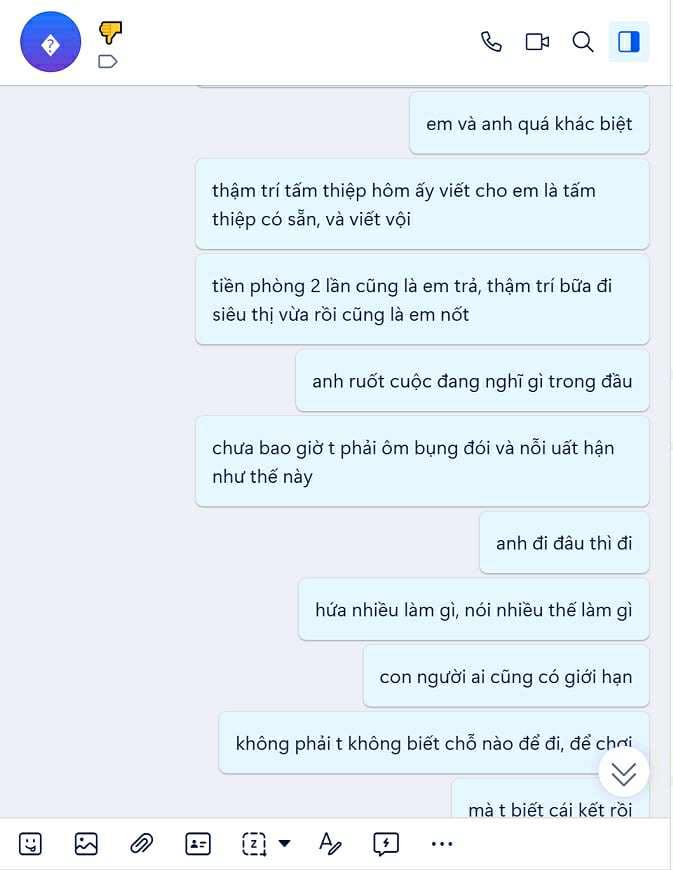
Task: Open quick messages with lightning icon
Action: coord(386,844)
